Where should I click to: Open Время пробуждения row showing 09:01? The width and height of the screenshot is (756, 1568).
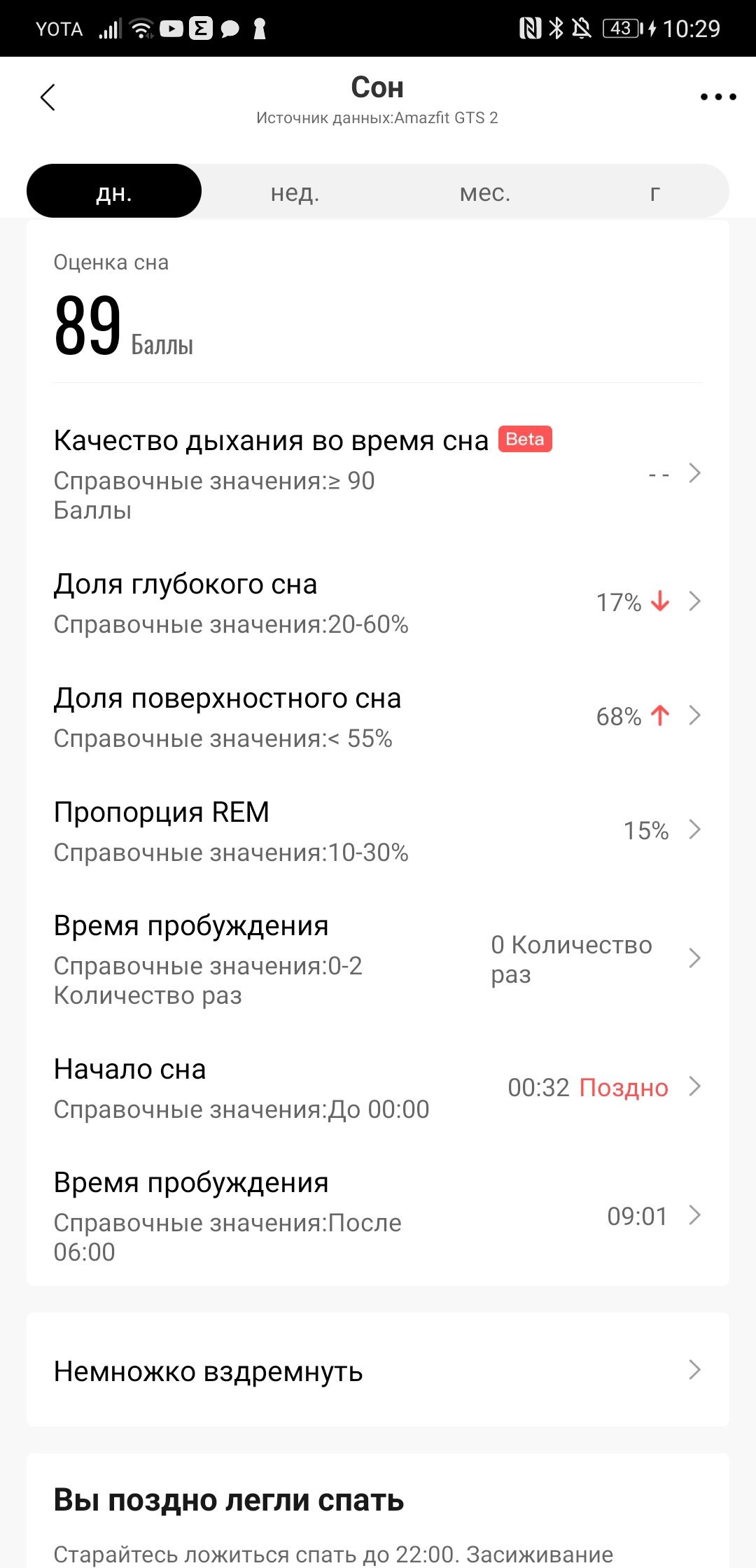(x=378, y=1216)
